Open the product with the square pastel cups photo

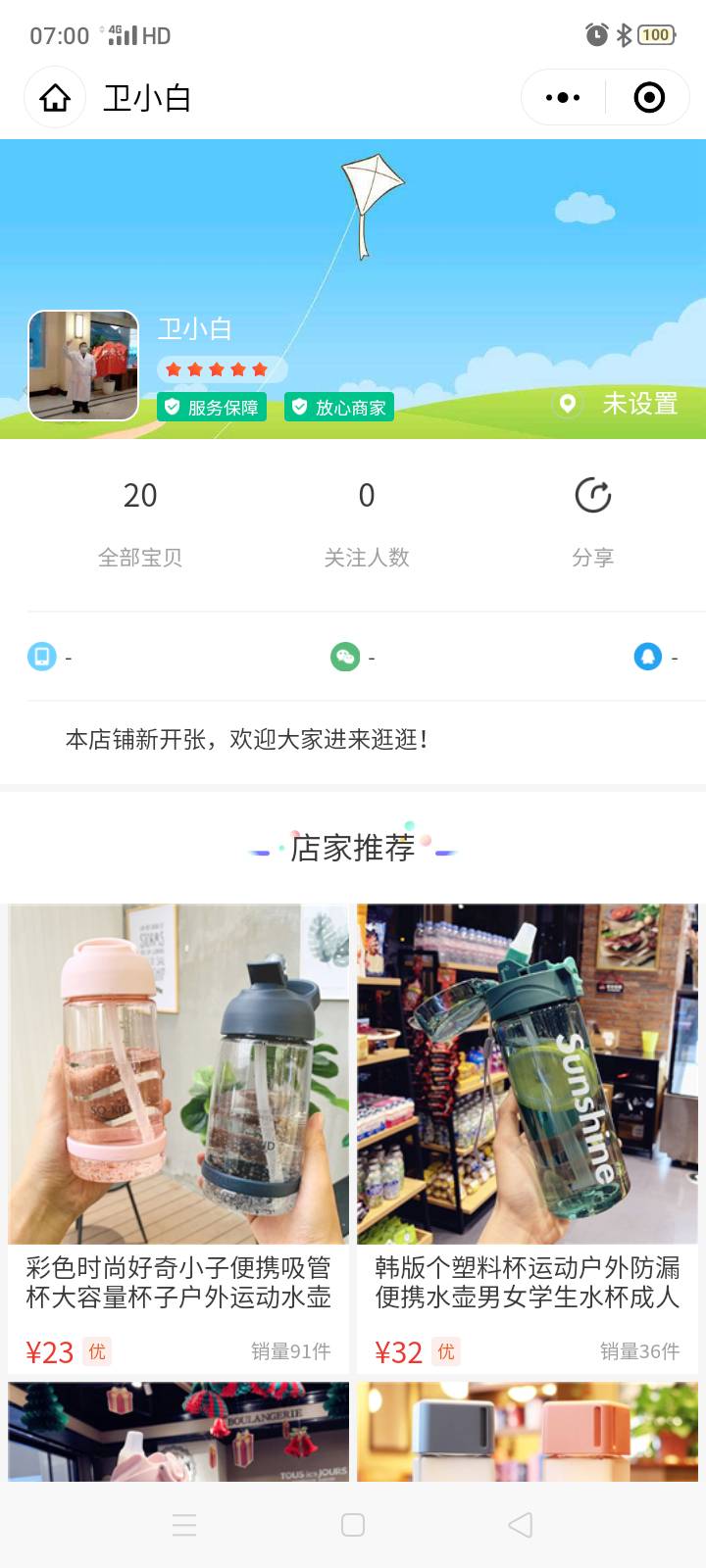point(528,1431)
